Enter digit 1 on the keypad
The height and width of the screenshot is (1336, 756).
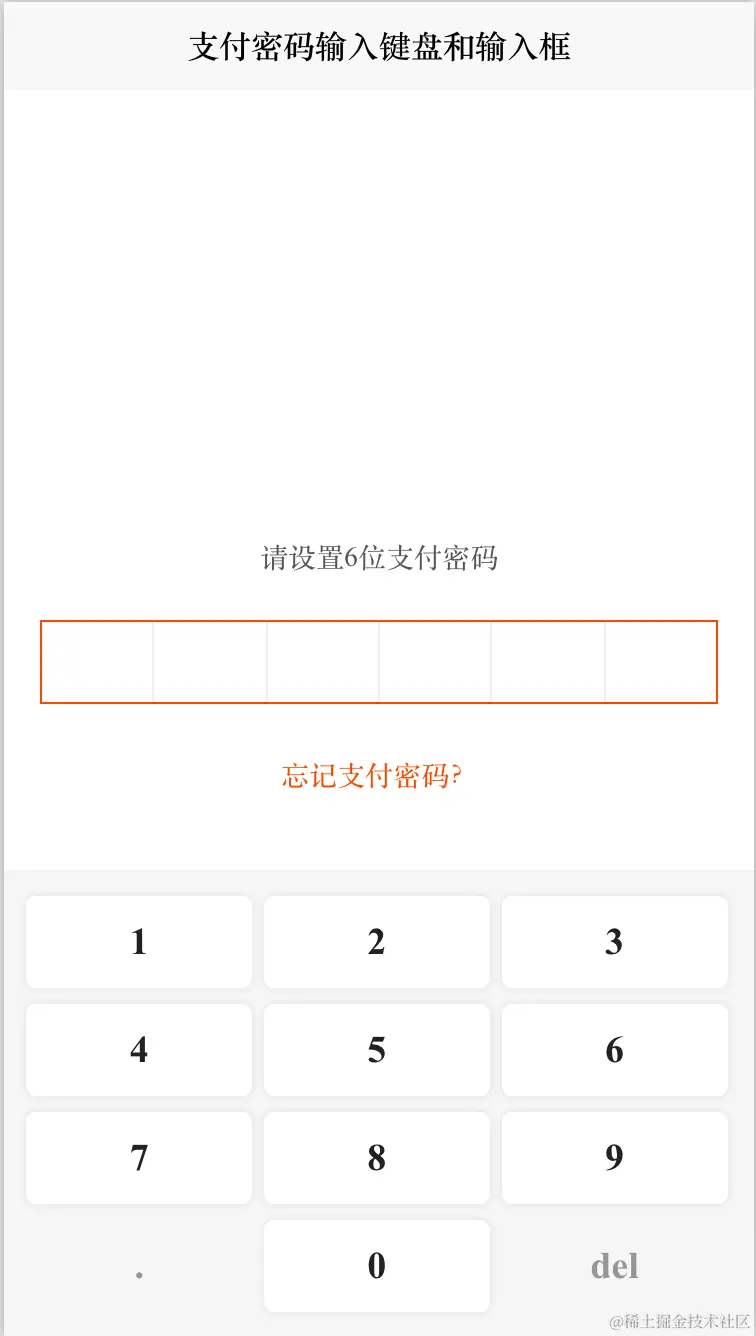139,942
